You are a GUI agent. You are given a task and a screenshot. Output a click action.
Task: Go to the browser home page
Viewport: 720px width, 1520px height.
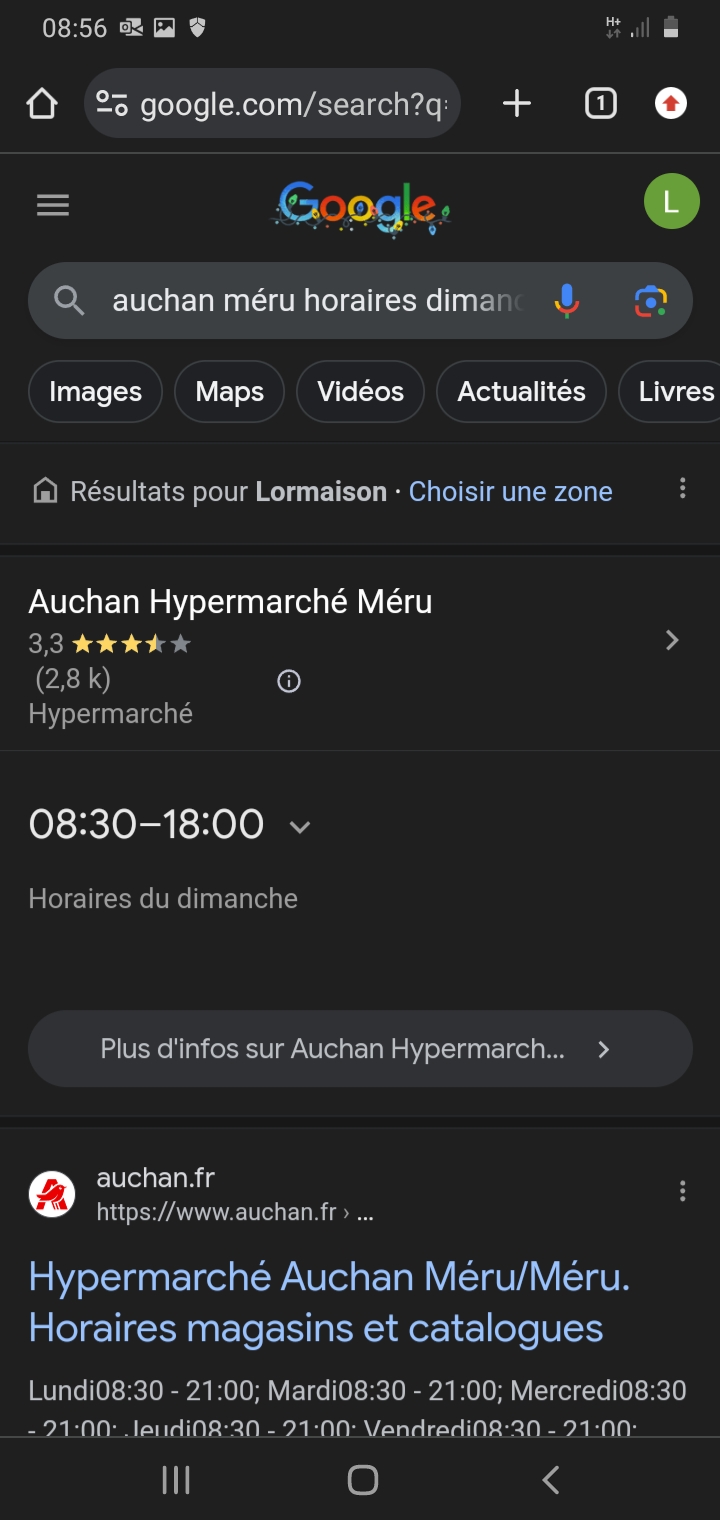tap(42, 104)
